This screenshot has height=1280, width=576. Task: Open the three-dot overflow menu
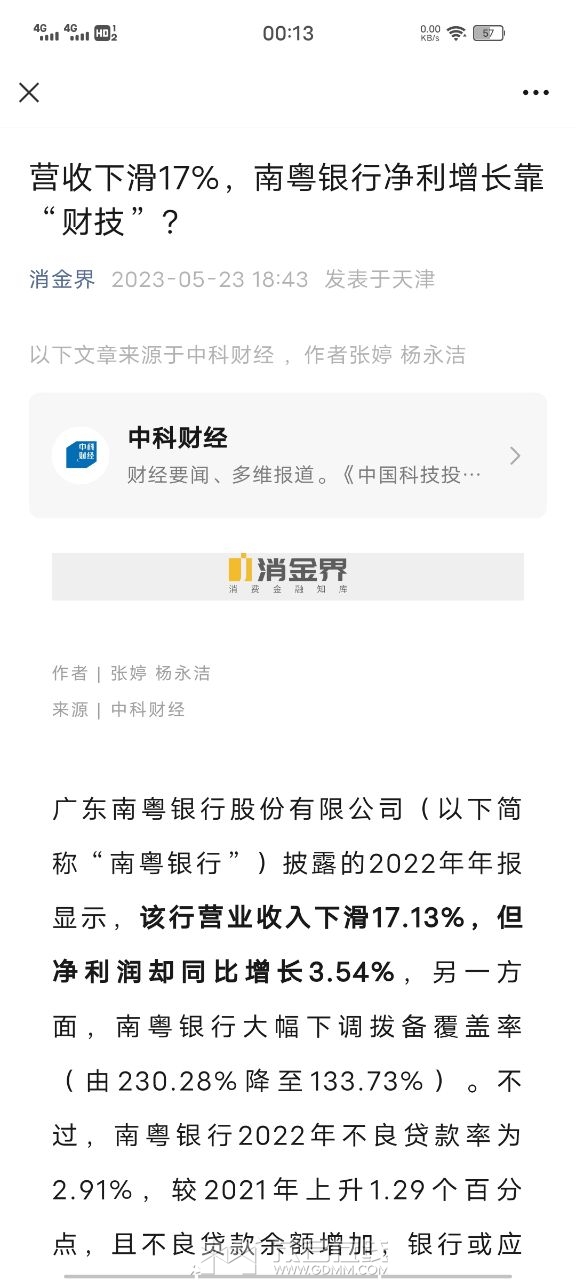[536, 93]
